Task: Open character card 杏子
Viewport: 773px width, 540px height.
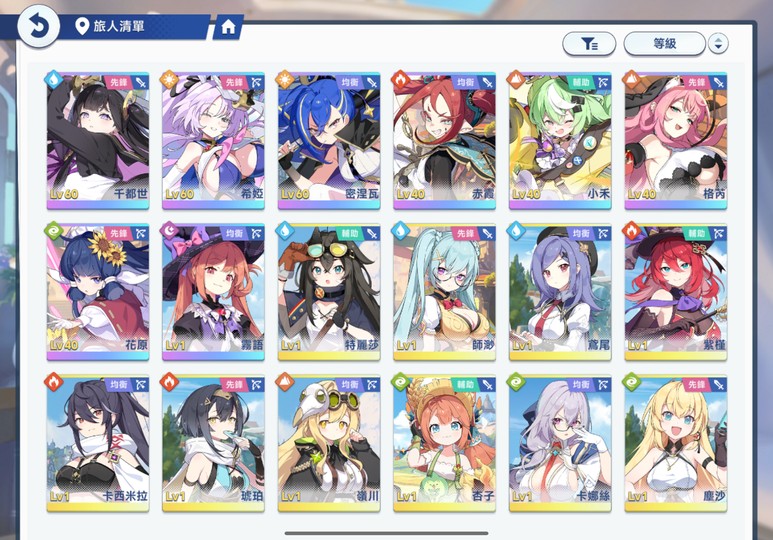Action: 444,441
